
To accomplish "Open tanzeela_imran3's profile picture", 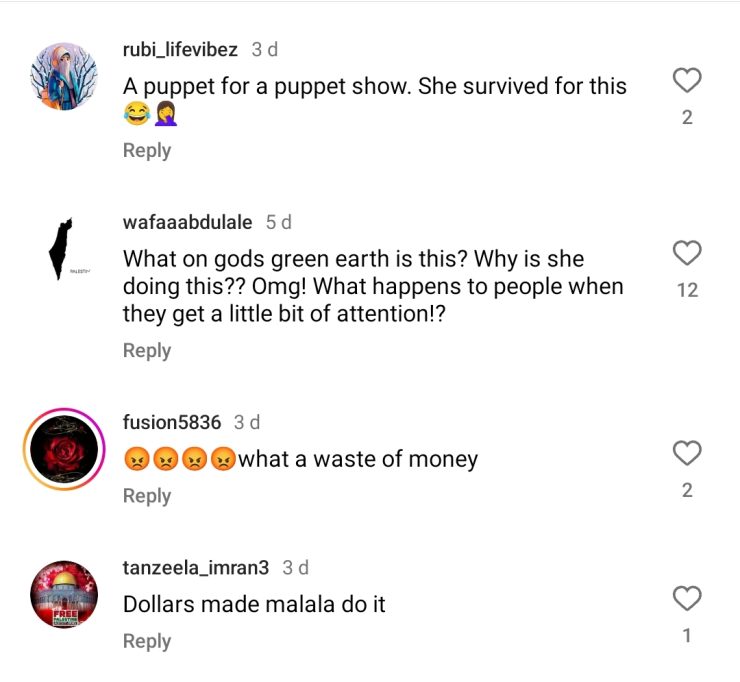I will 64,594.
